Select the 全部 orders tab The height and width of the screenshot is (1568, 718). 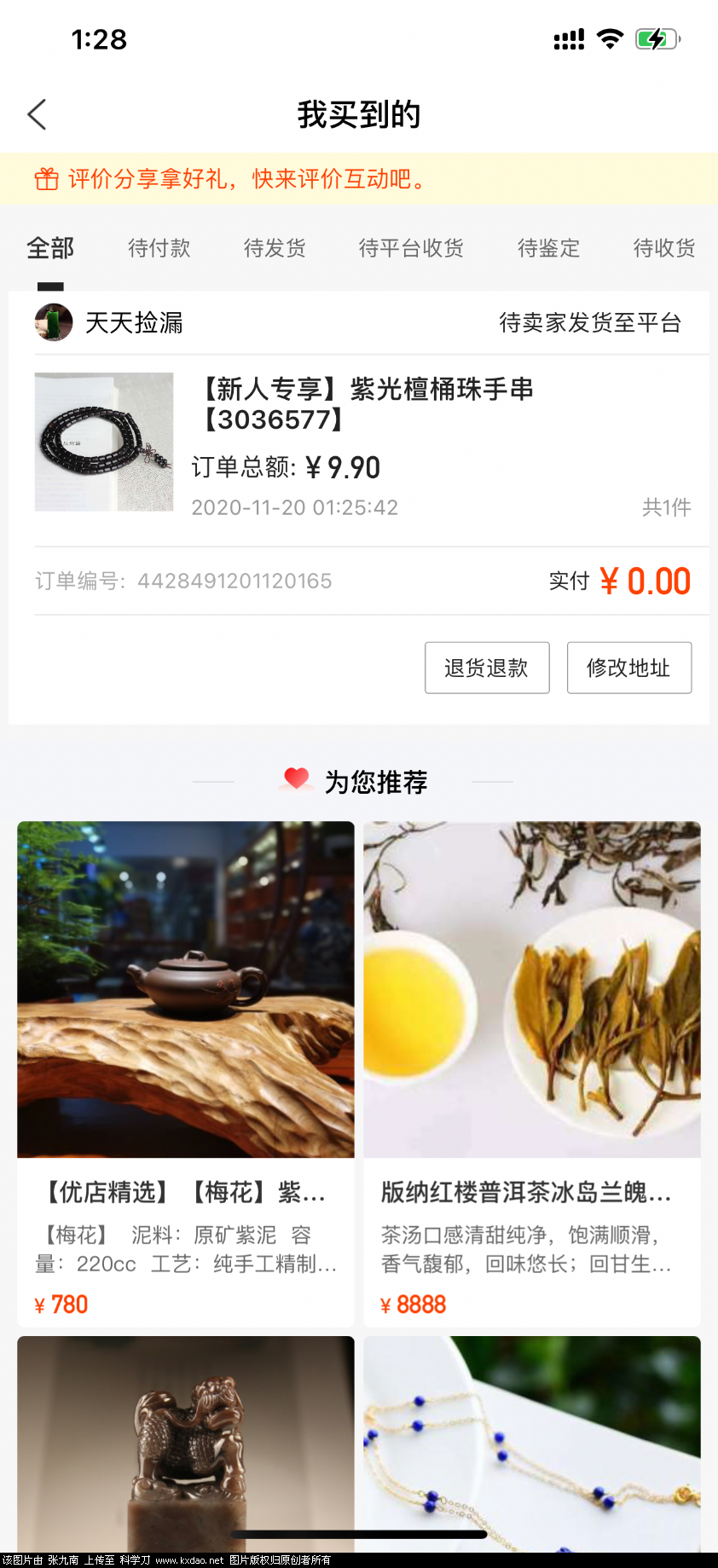pos(50,248)
